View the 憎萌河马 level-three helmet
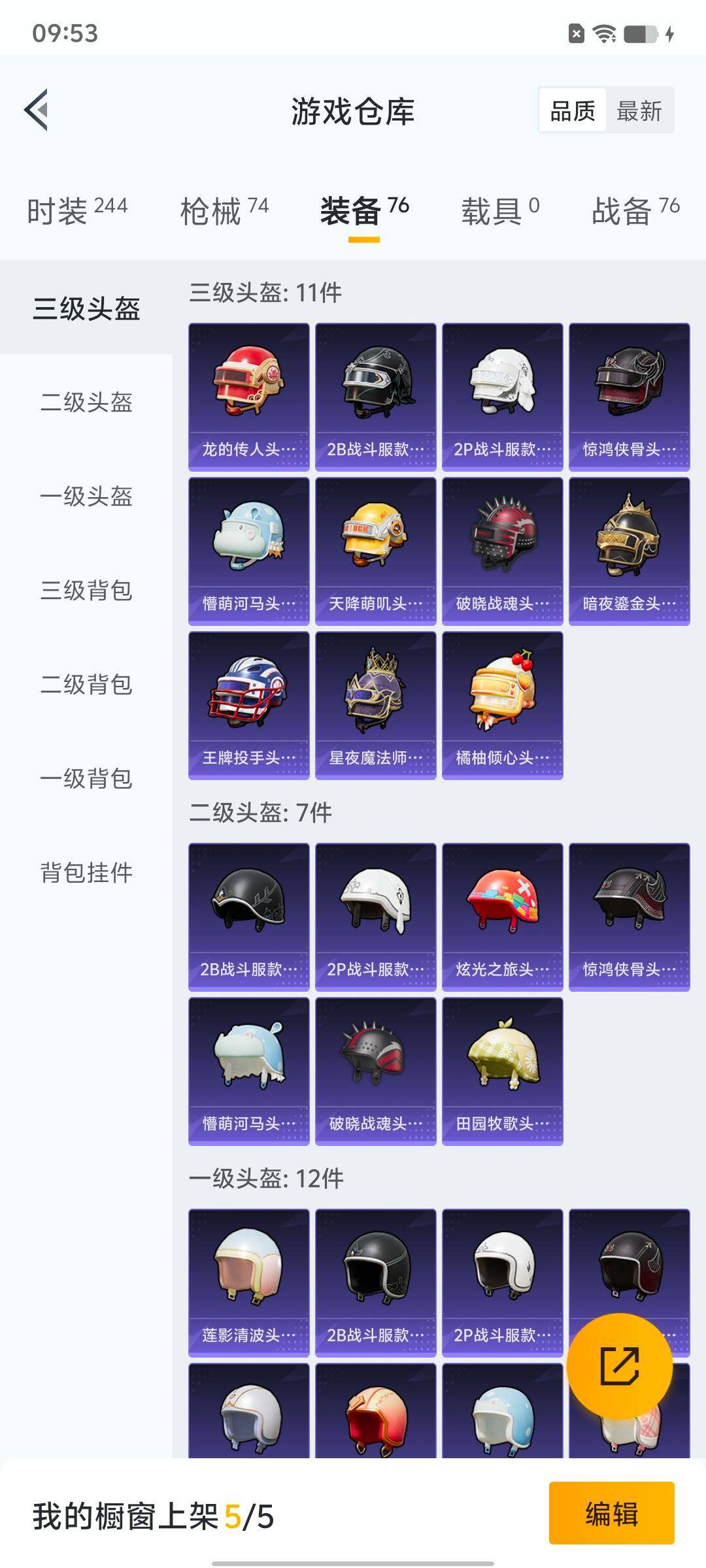706x1568 pixels. click(x=249, y=551)
